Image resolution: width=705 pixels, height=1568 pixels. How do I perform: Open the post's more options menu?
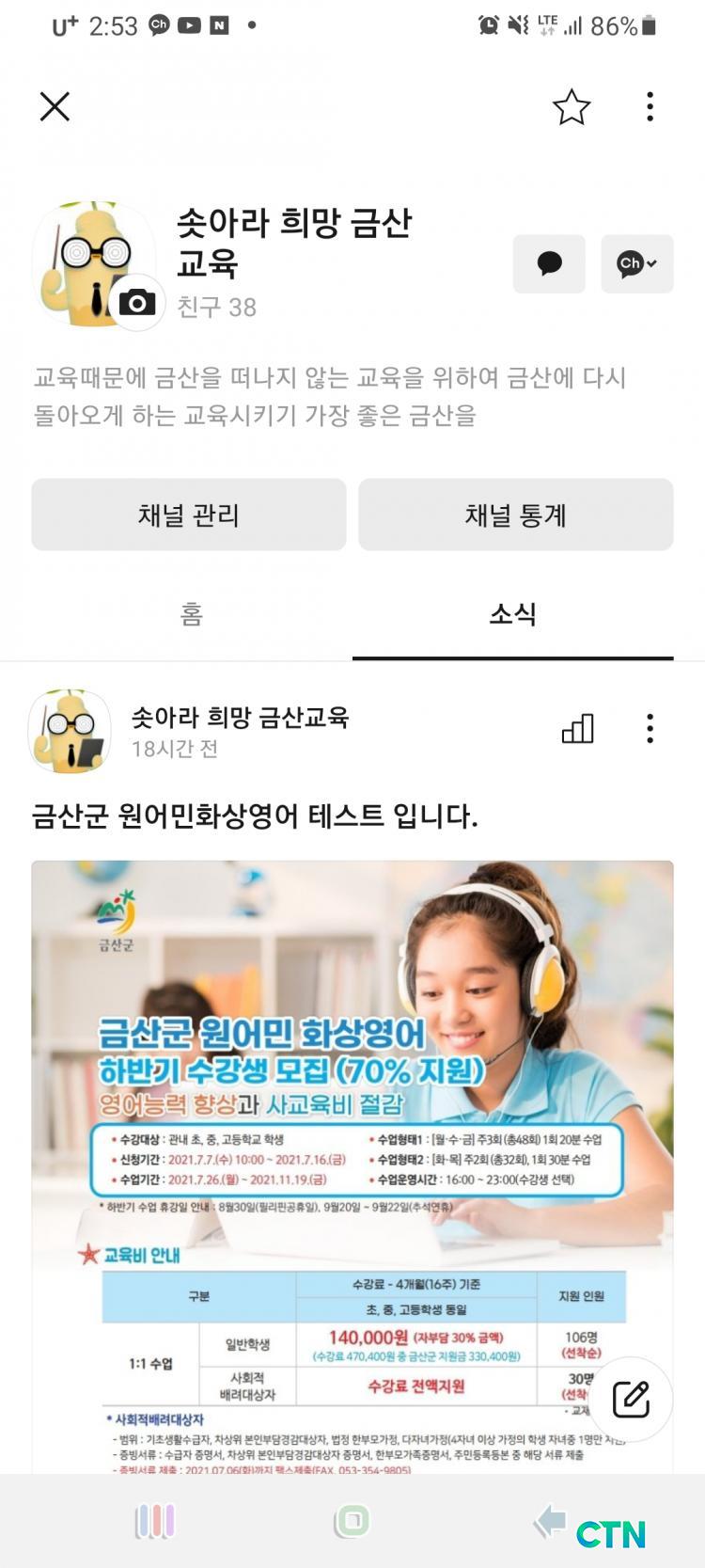coord(650,728)
